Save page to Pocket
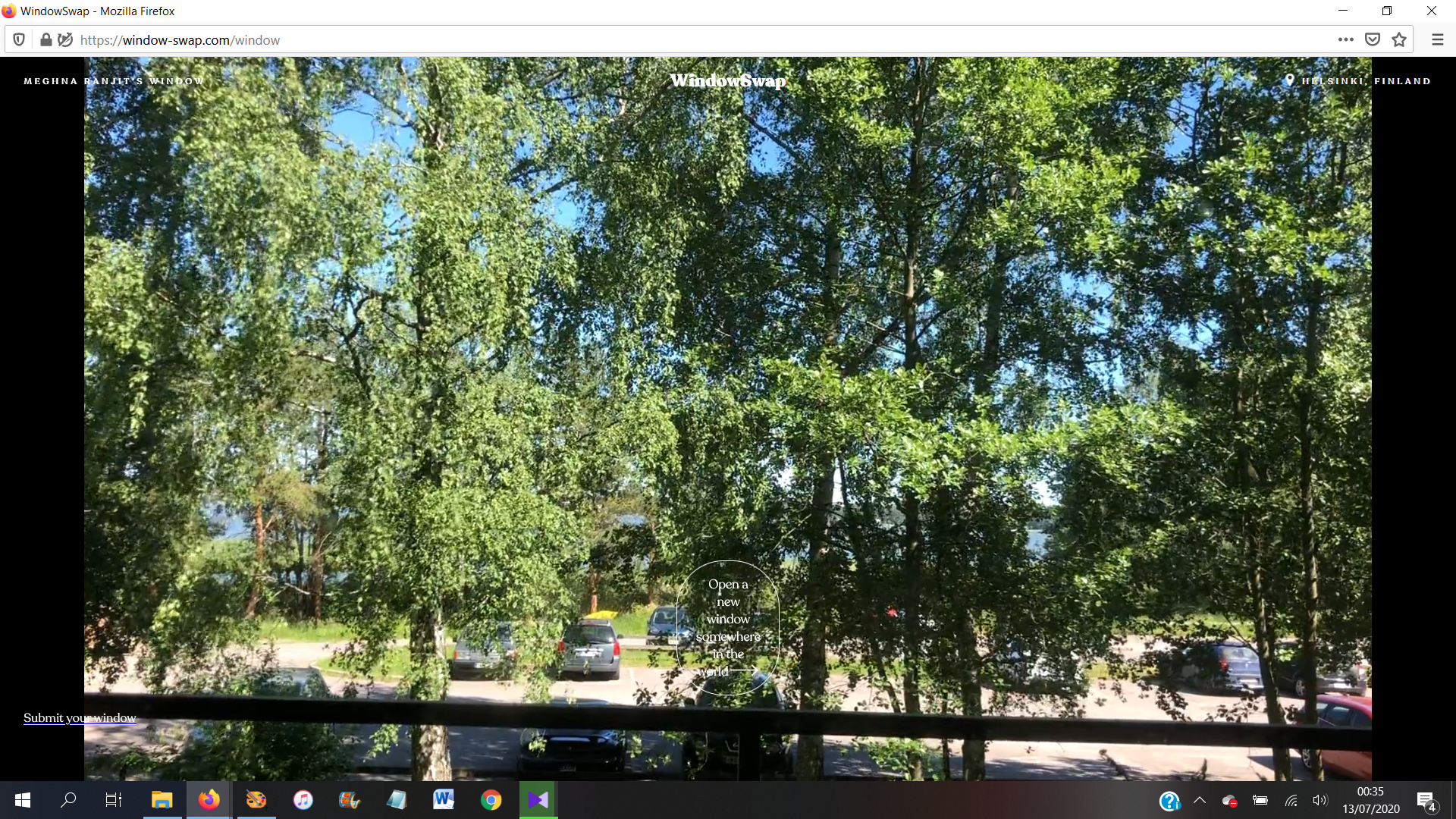Viewport: 1456px width, 819px height. click(x=1372, y=40)
